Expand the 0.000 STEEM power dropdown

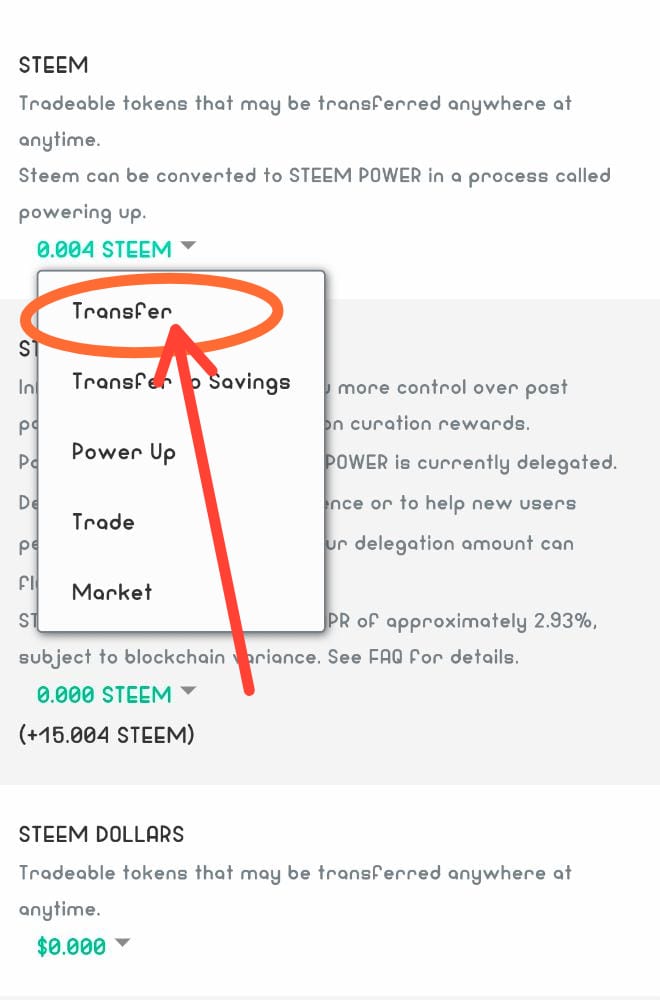116,694
